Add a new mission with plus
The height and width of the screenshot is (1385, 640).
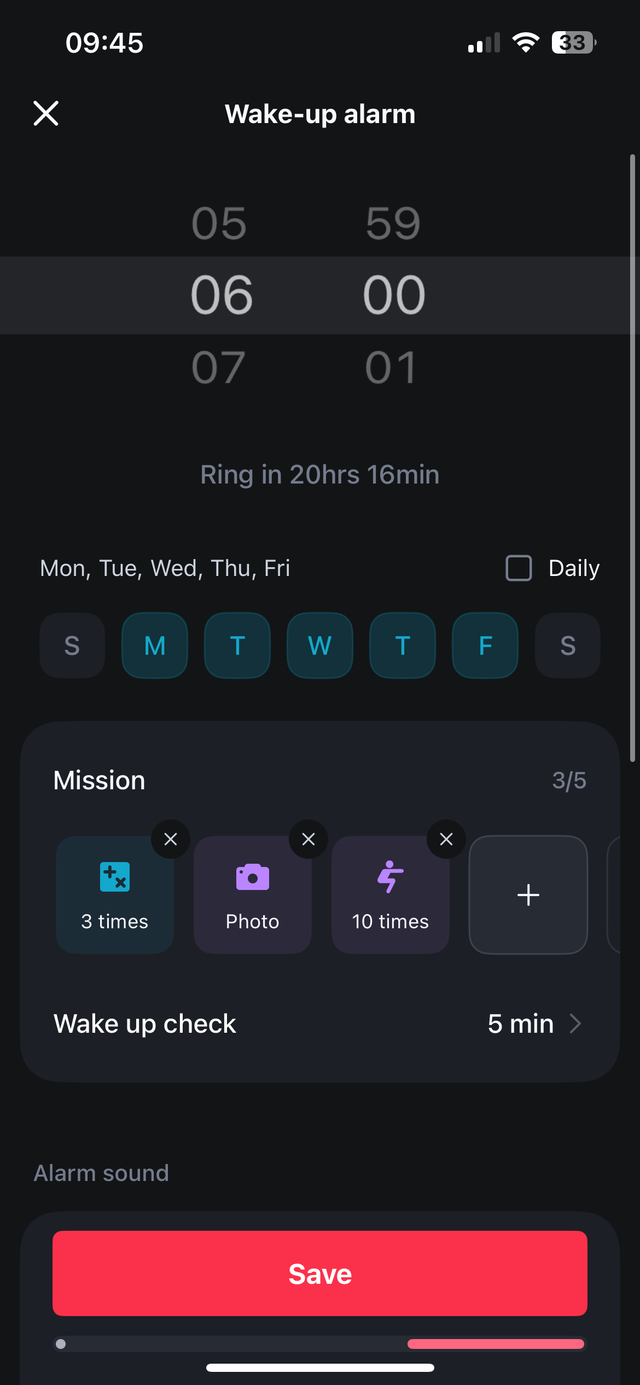[528, 895]
